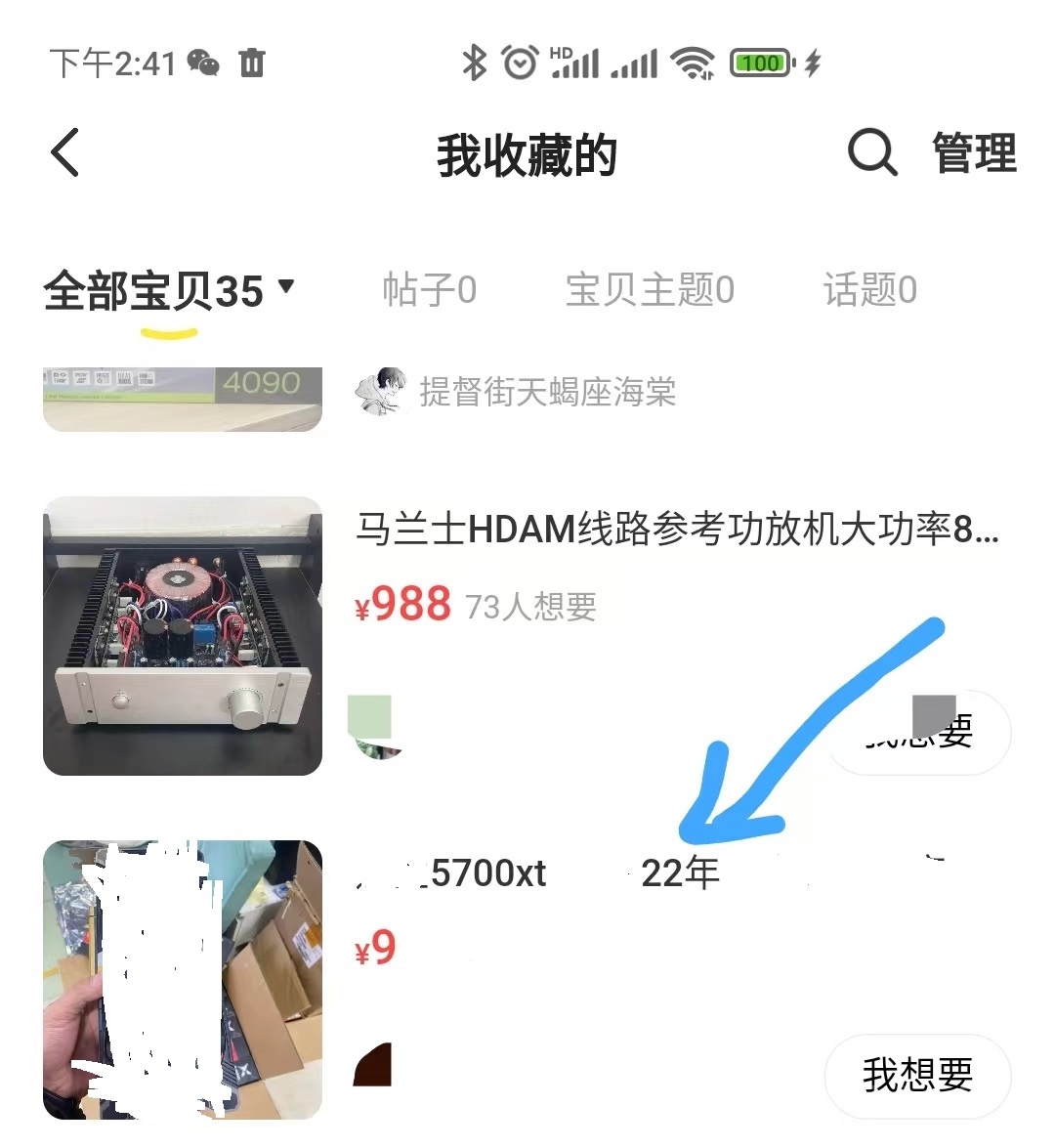This screenshot has width=1055, height=1148.
Task: Open the 话题0 tab
Action: 867,288
